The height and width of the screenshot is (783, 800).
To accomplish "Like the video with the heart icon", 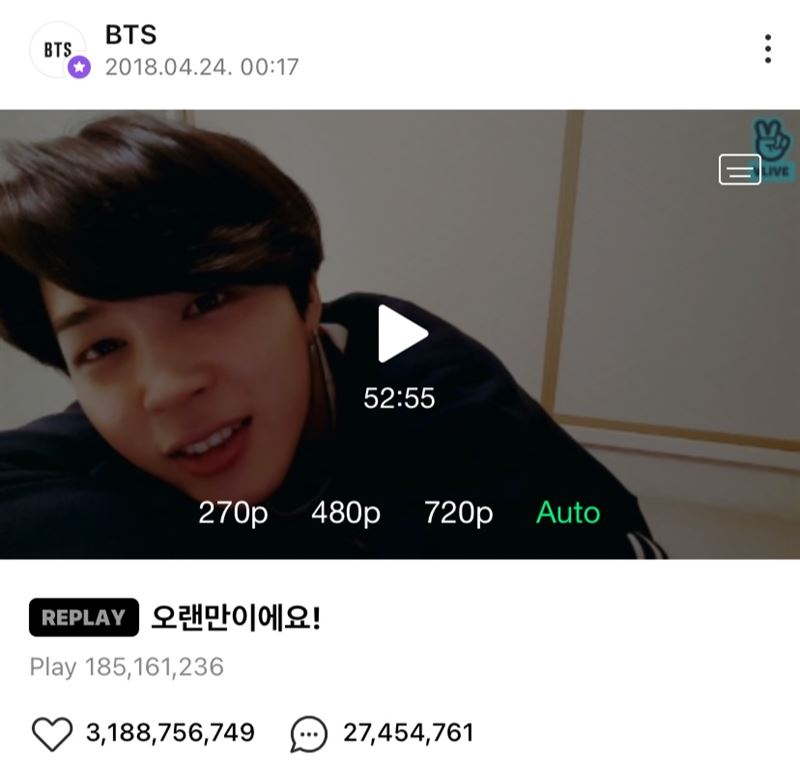I will click(x=52, y=733).
